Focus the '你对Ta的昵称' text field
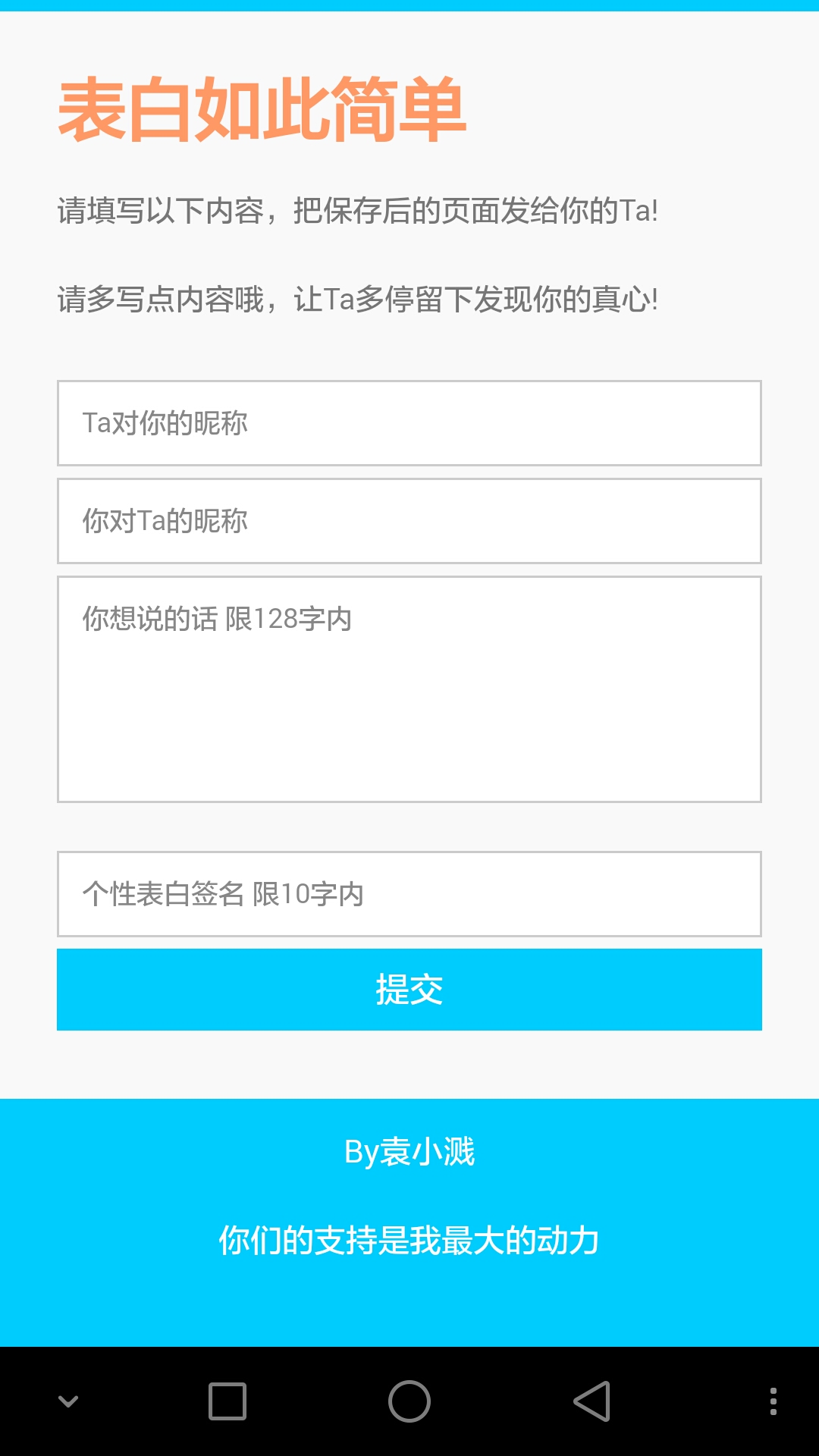The width and height of the screenshot is (819, 1456). tap(409, 521)
